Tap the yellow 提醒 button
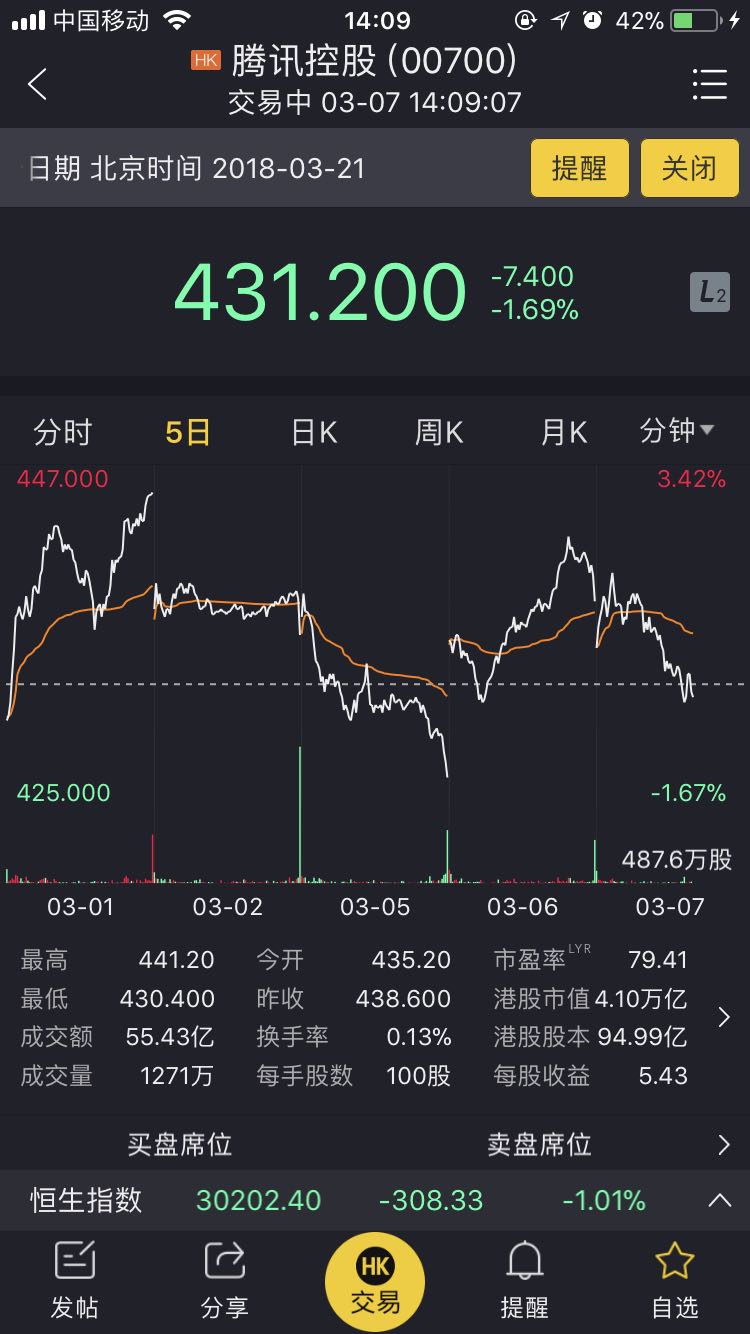The height and width of the screenshot is (1334, 750). click(579, 168)
